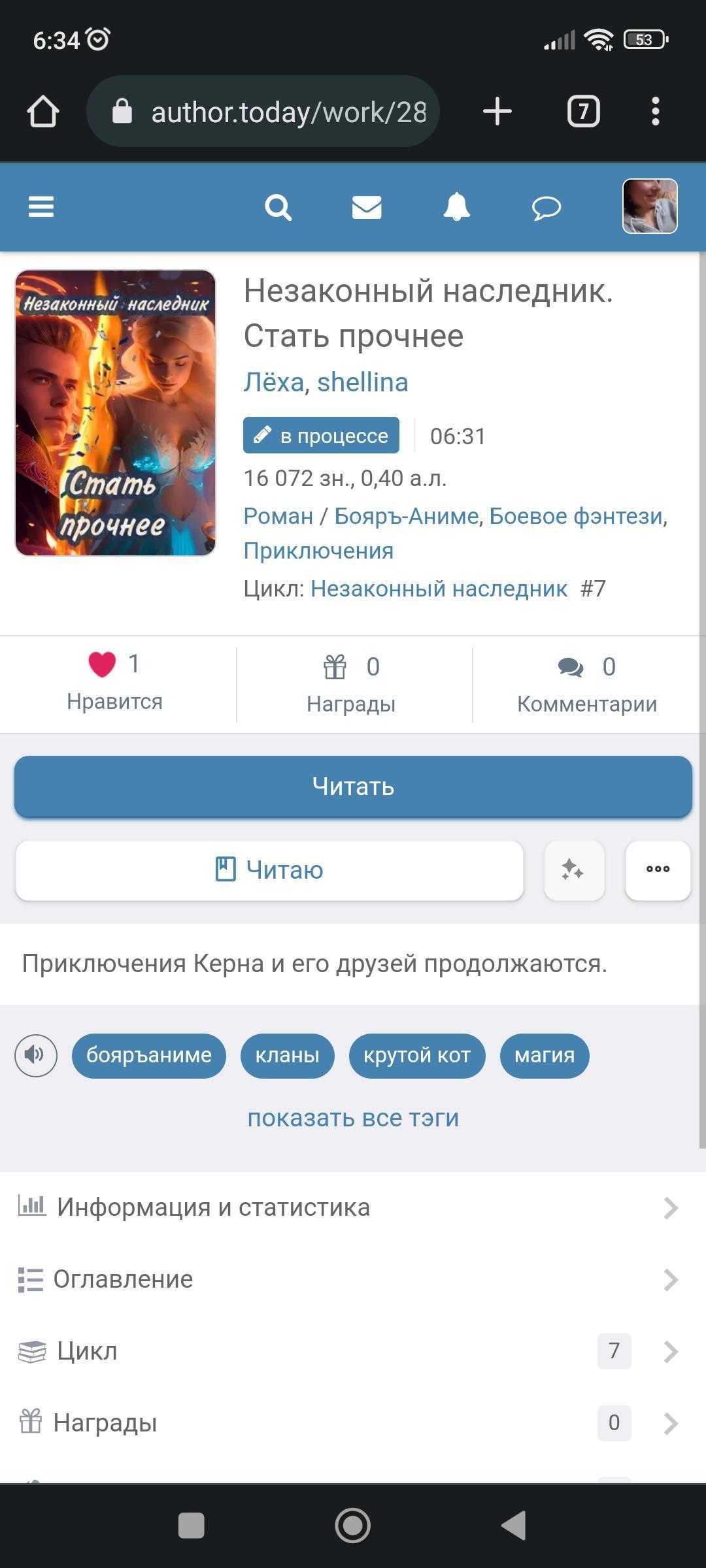Open the Читаю library status button
This screenshot has width=706, height=1568.
point(269,870)
